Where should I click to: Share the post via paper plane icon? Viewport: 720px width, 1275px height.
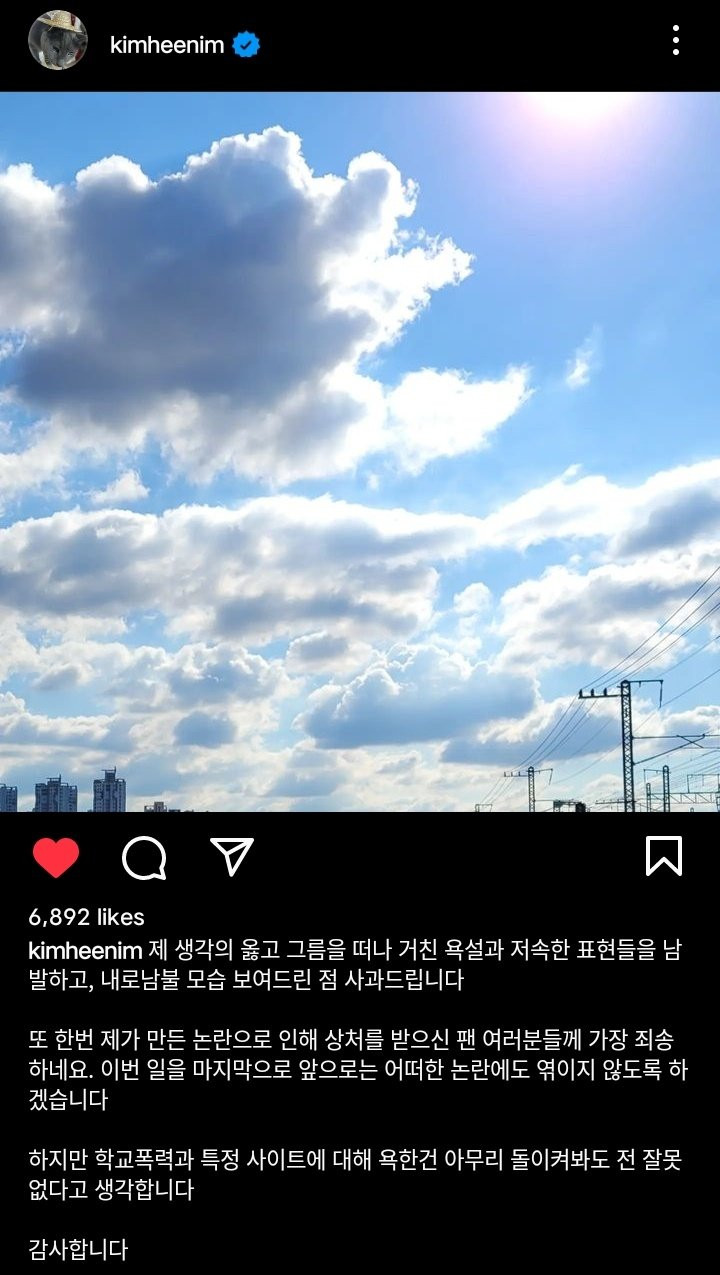click(x=232, y=857)
